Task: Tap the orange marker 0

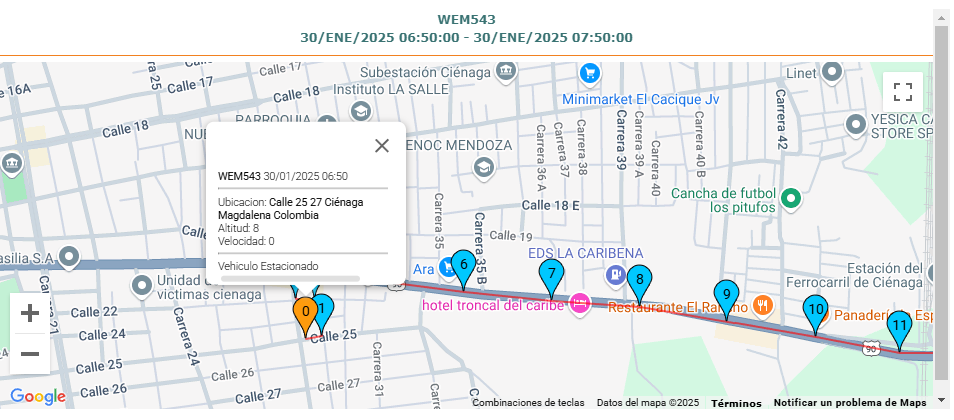Action: (305, 311)
